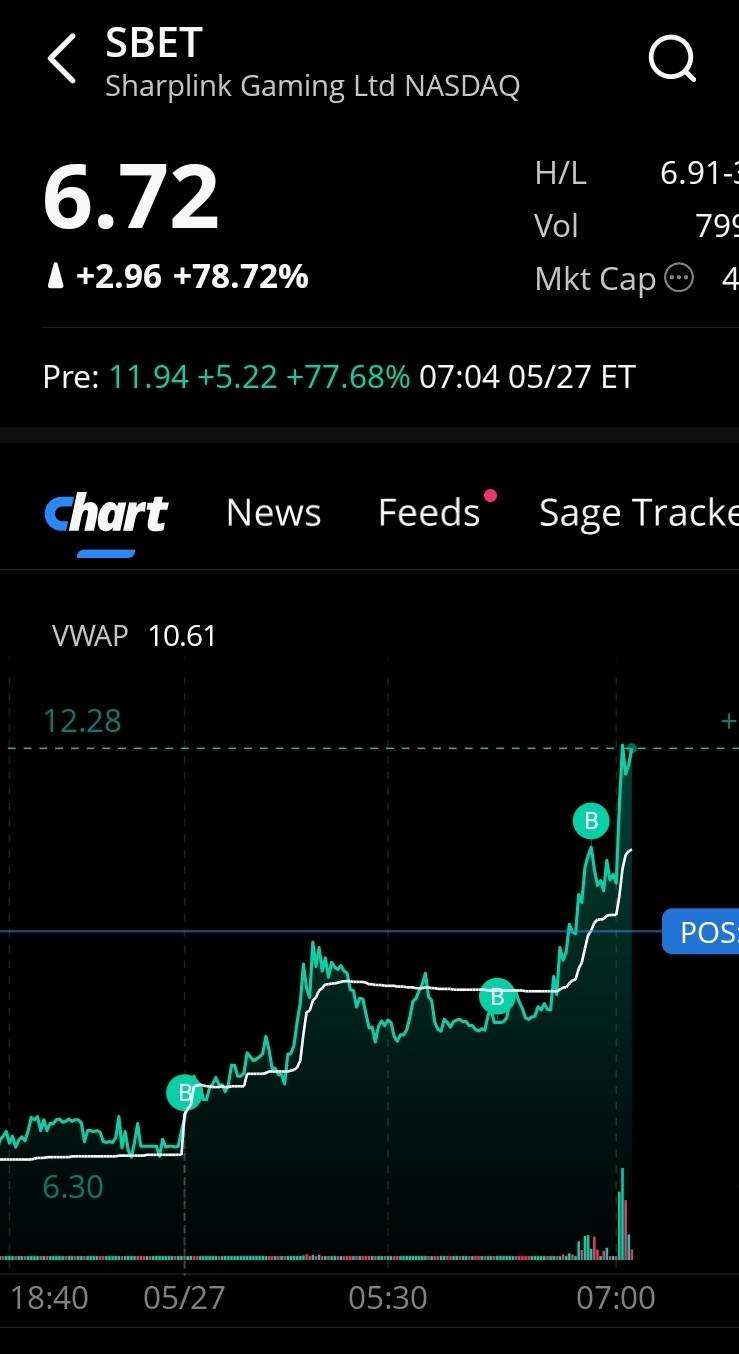The image size is (739, 1354).
Task: Open the Sage Tracker tab
Action: pyautogui.click(x=639, y=512)
